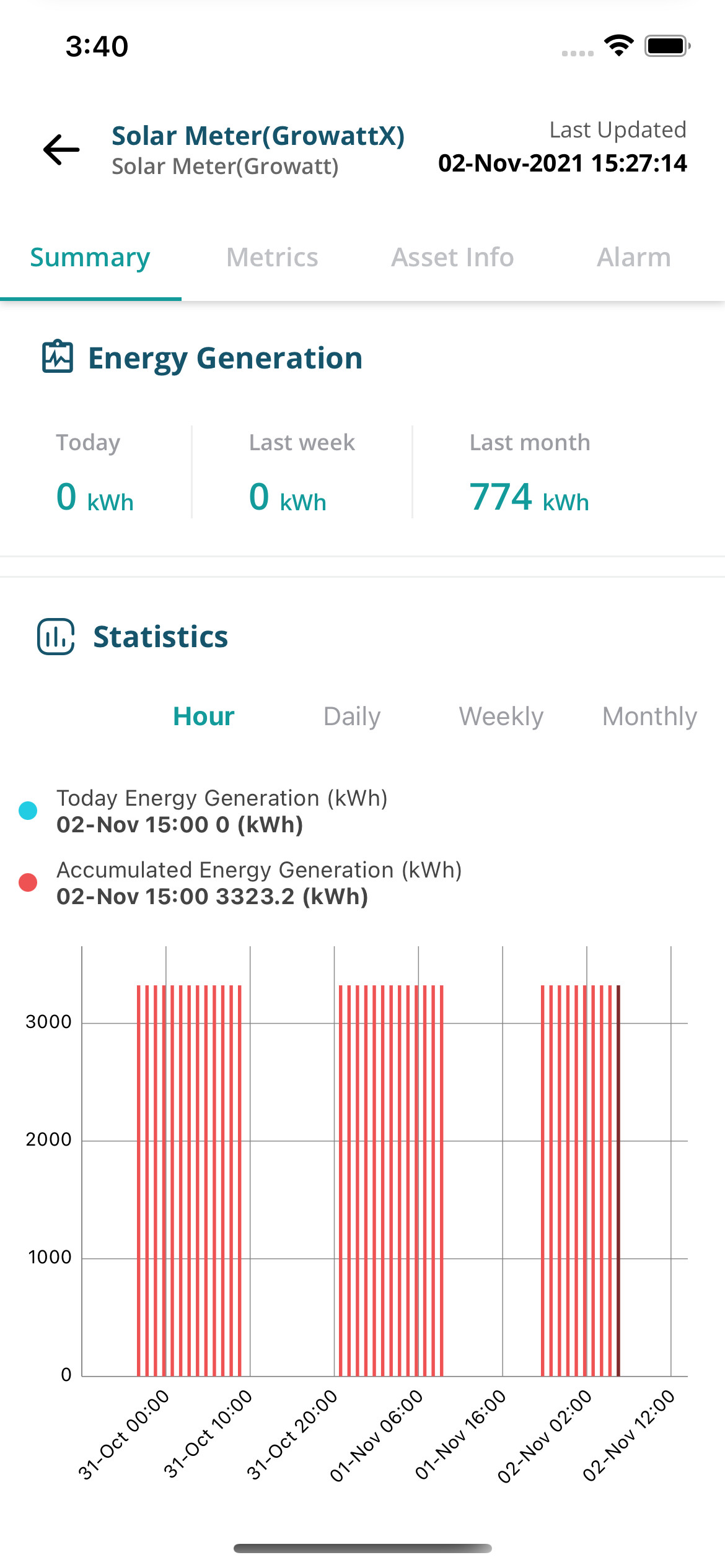Change statistics to Monthly

(x=649, y=716)
